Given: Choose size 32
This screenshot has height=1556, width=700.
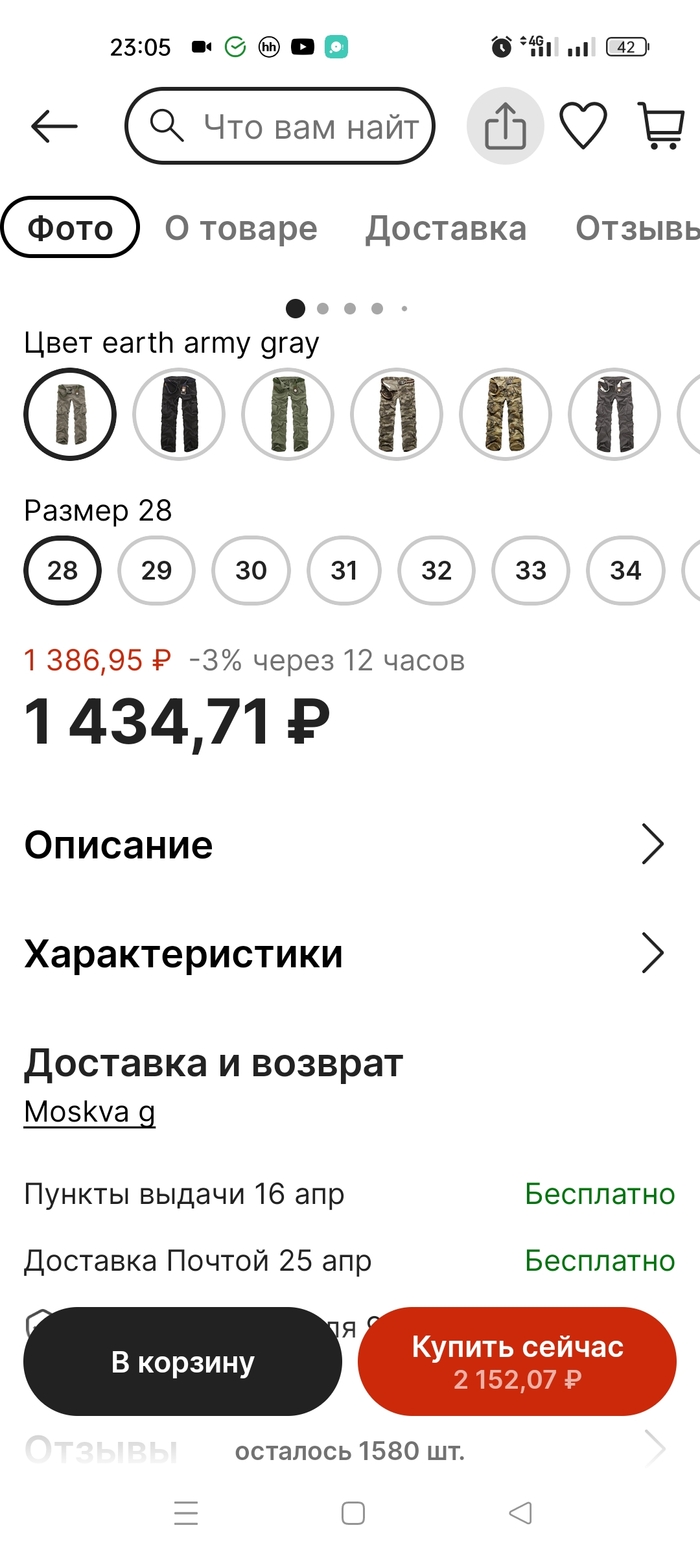Looking at the screenshot, I should click(x=437, y=570).
